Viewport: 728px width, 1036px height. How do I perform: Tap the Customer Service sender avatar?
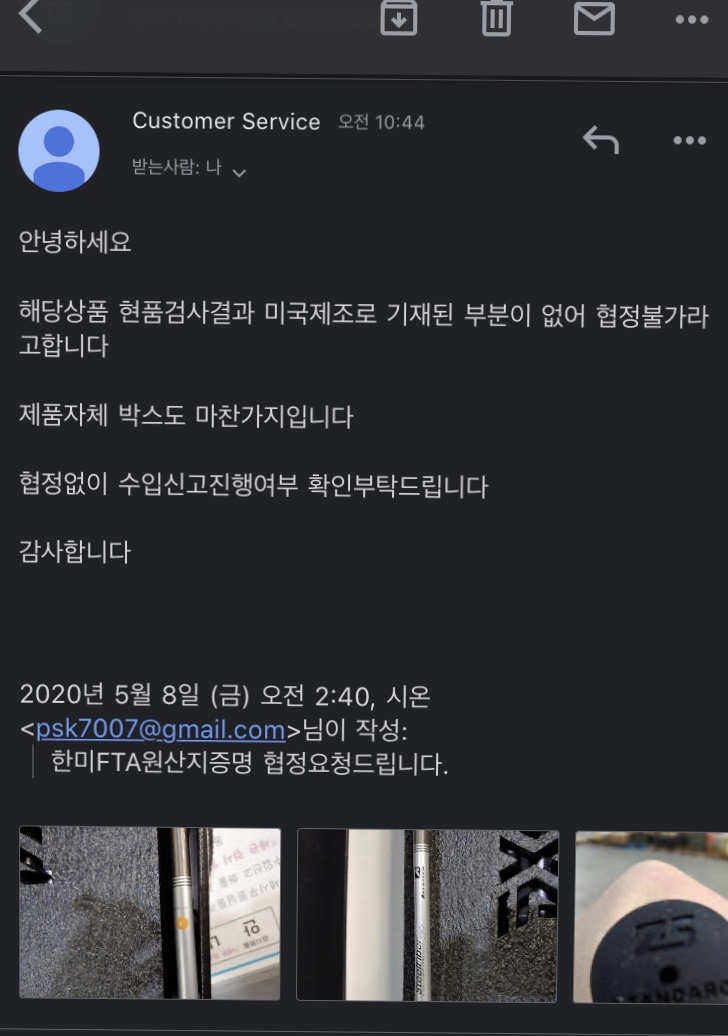[59, 151]
